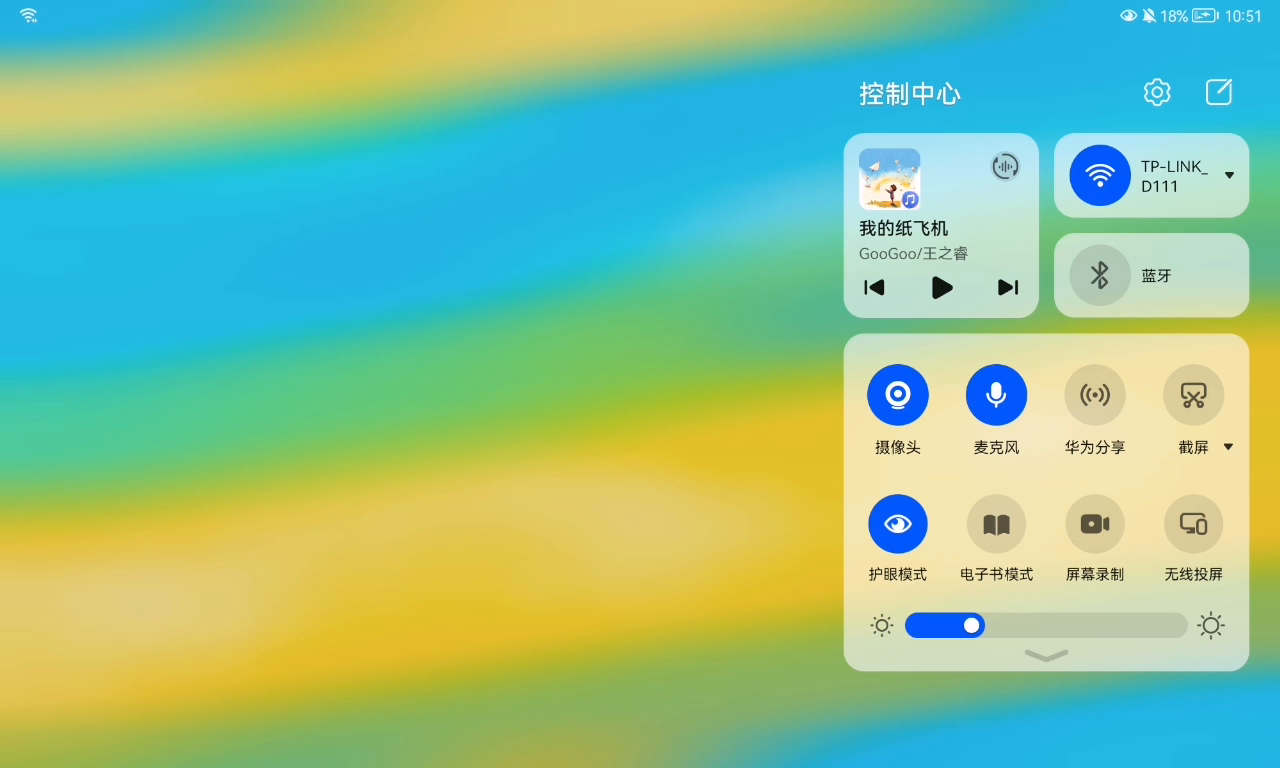Viewport: 1280px width, 768px height.
Task: Skip to the next track
Action: tap(1008, 287)
